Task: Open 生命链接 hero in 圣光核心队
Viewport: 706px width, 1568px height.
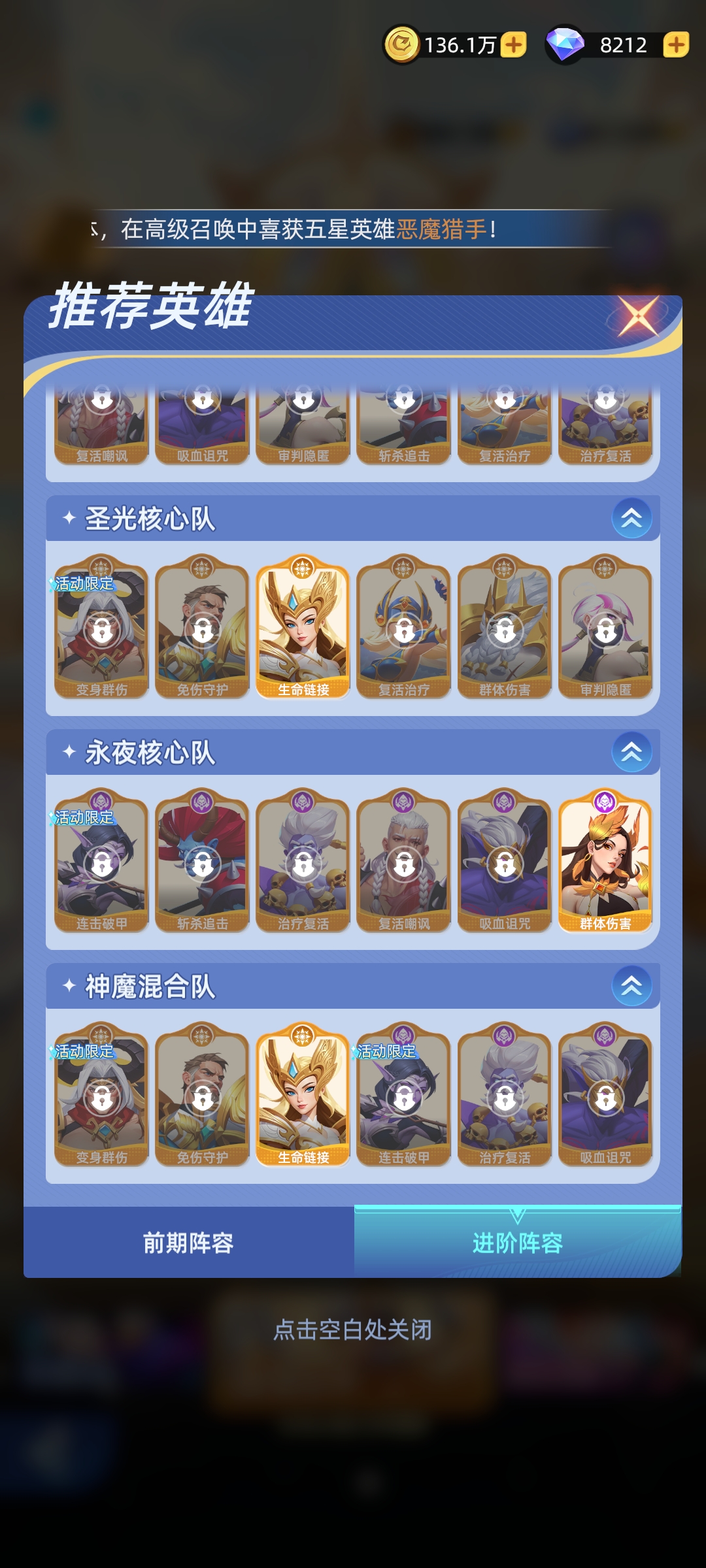Action: click(x=303, y=627)
